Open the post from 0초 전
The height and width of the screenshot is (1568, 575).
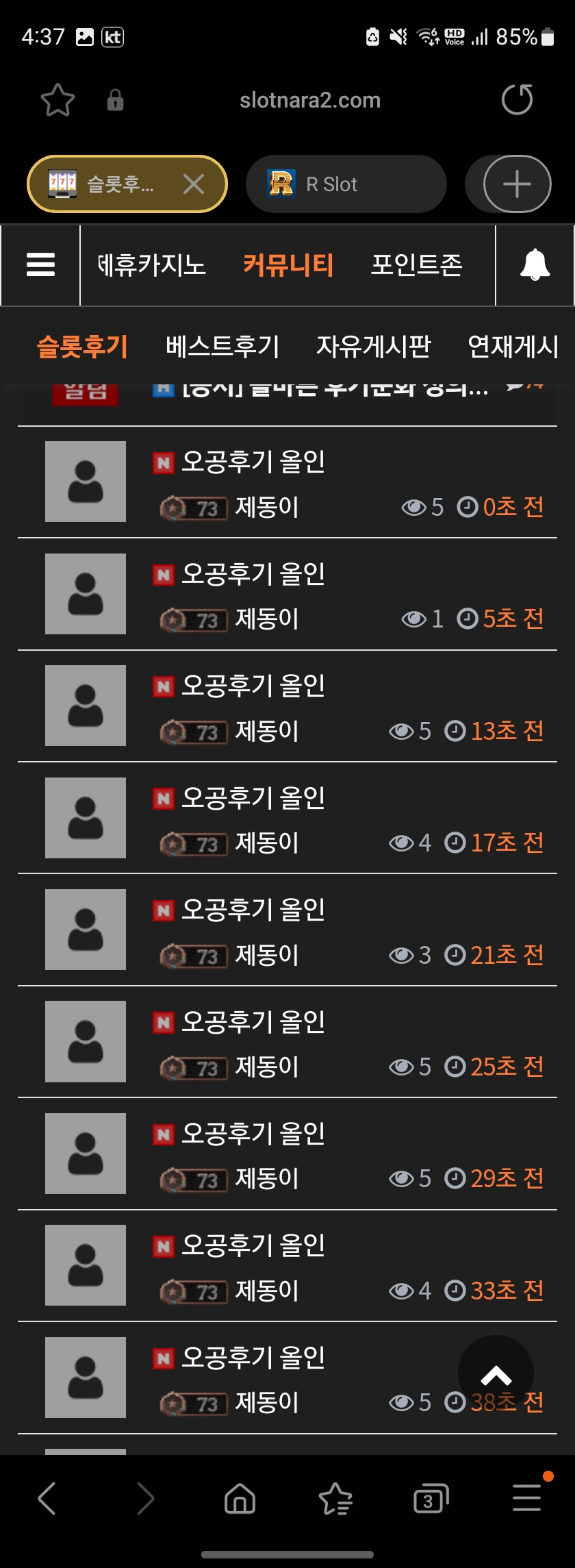(287, 482)
